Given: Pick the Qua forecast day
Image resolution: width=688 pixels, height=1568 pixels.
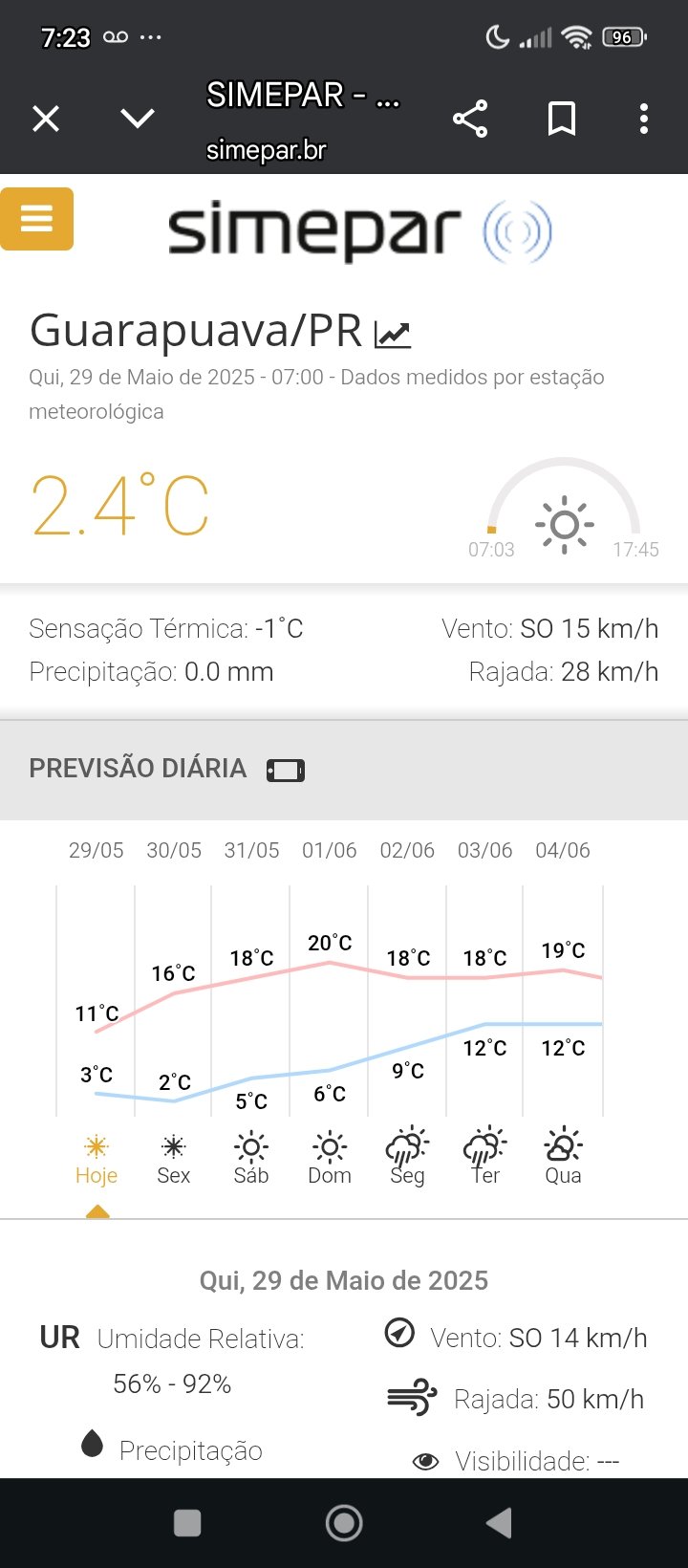Looking at the screenshot, I should pyautogui.click(x=563, y=1160).
